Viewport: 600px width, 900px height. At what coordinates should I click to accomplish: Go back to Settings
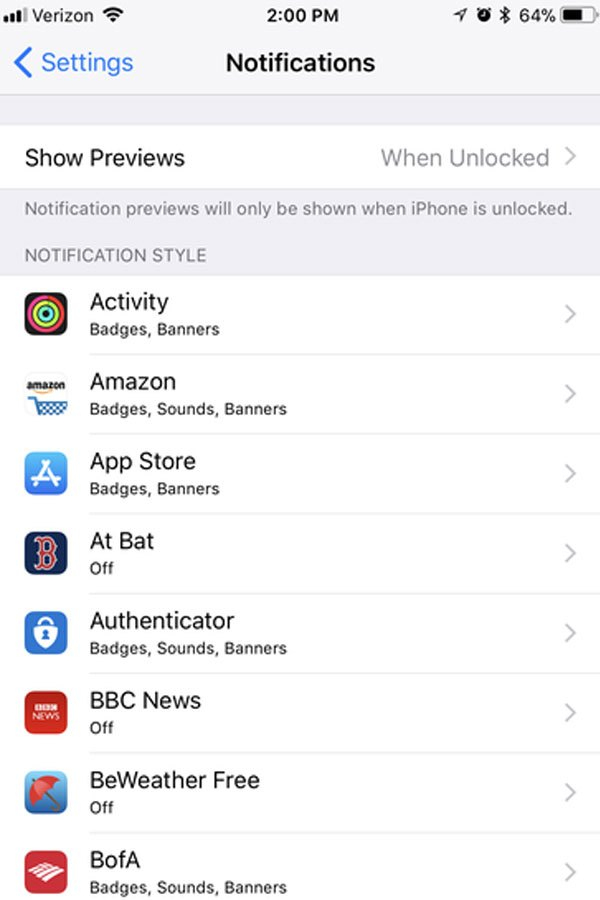tap(73, 63)
